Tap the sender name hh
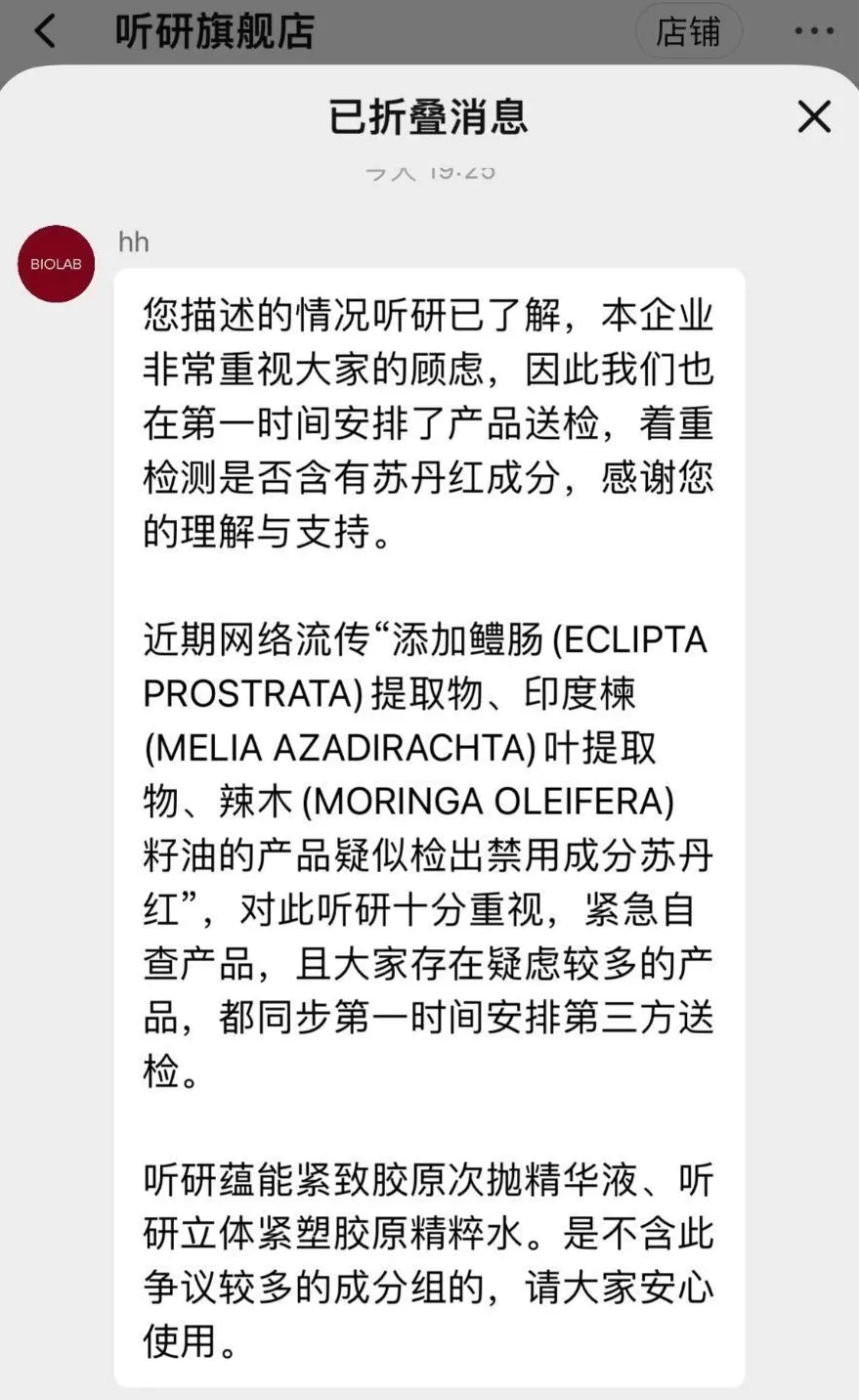 [133, 241]
